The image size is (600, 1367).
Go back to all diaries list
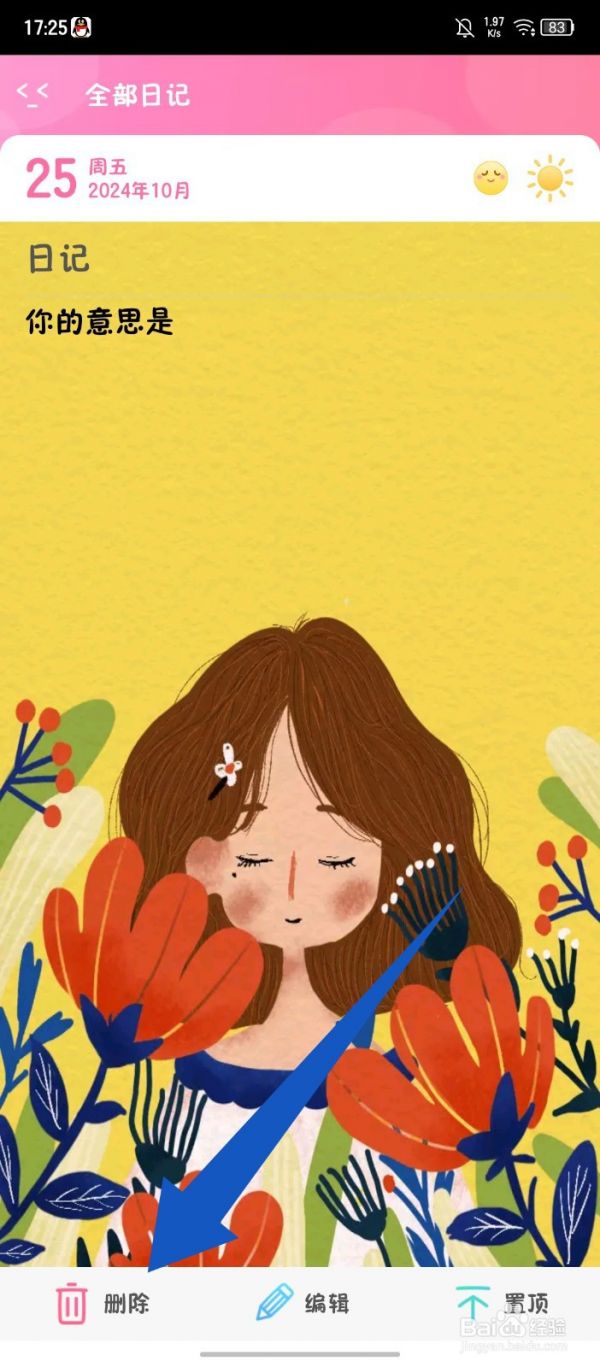coord(33,94)
